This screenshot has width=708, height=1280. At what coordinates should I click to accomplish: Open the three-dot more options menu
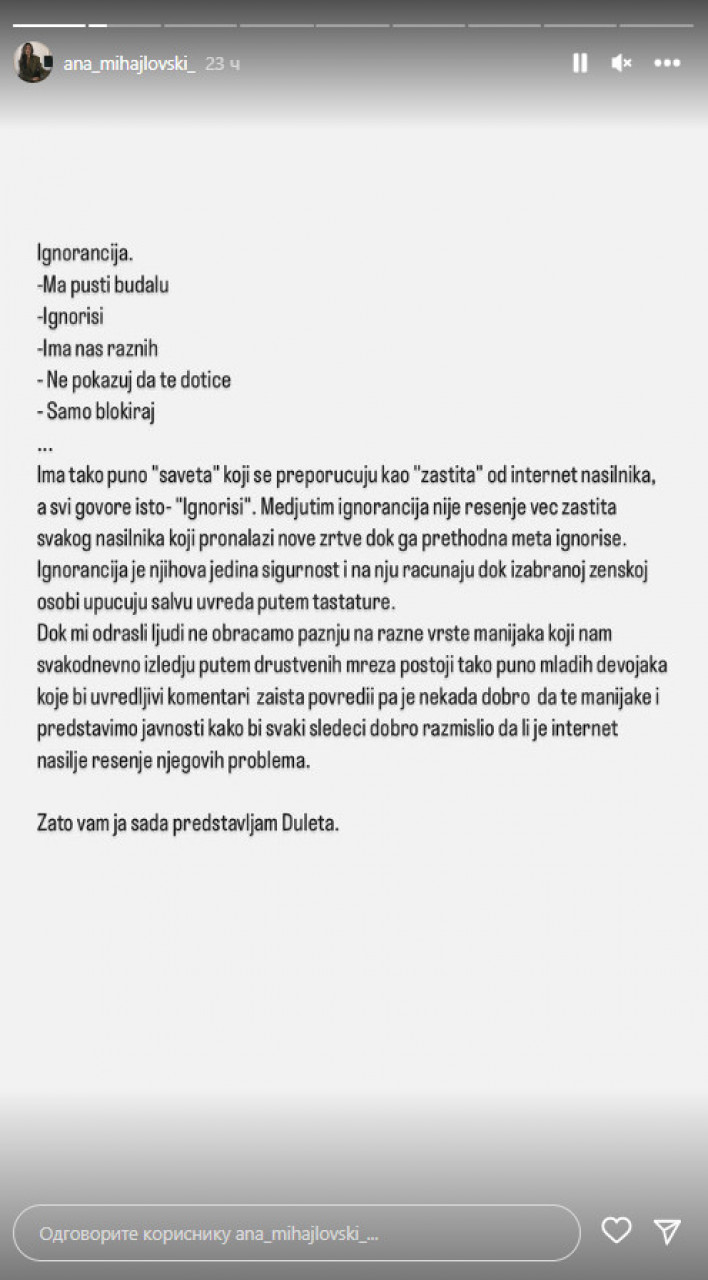(x=667, y=63)
